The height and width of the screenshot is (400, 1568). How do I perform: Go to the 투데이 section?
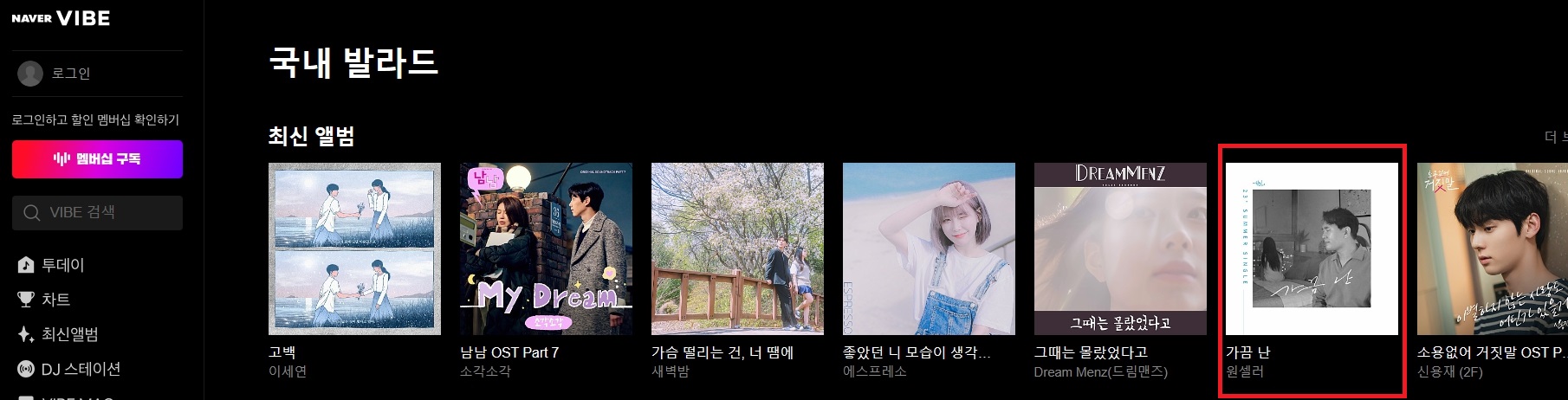coord(62,265)
